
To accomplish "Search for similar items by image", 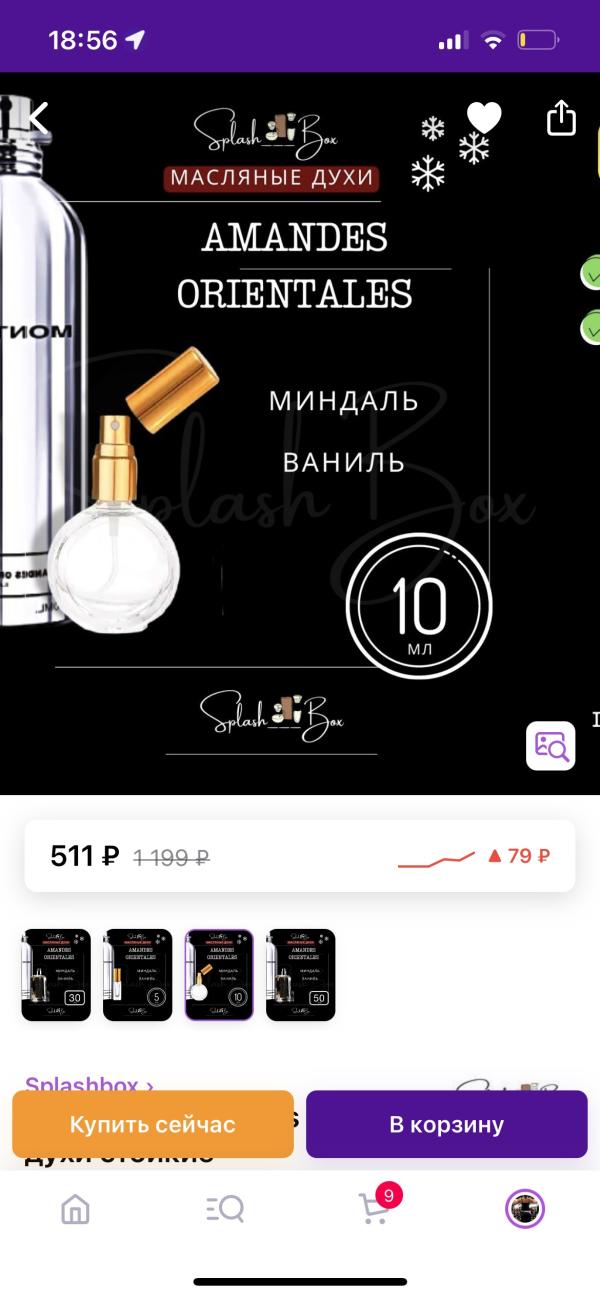I will [x=551, y=745].
